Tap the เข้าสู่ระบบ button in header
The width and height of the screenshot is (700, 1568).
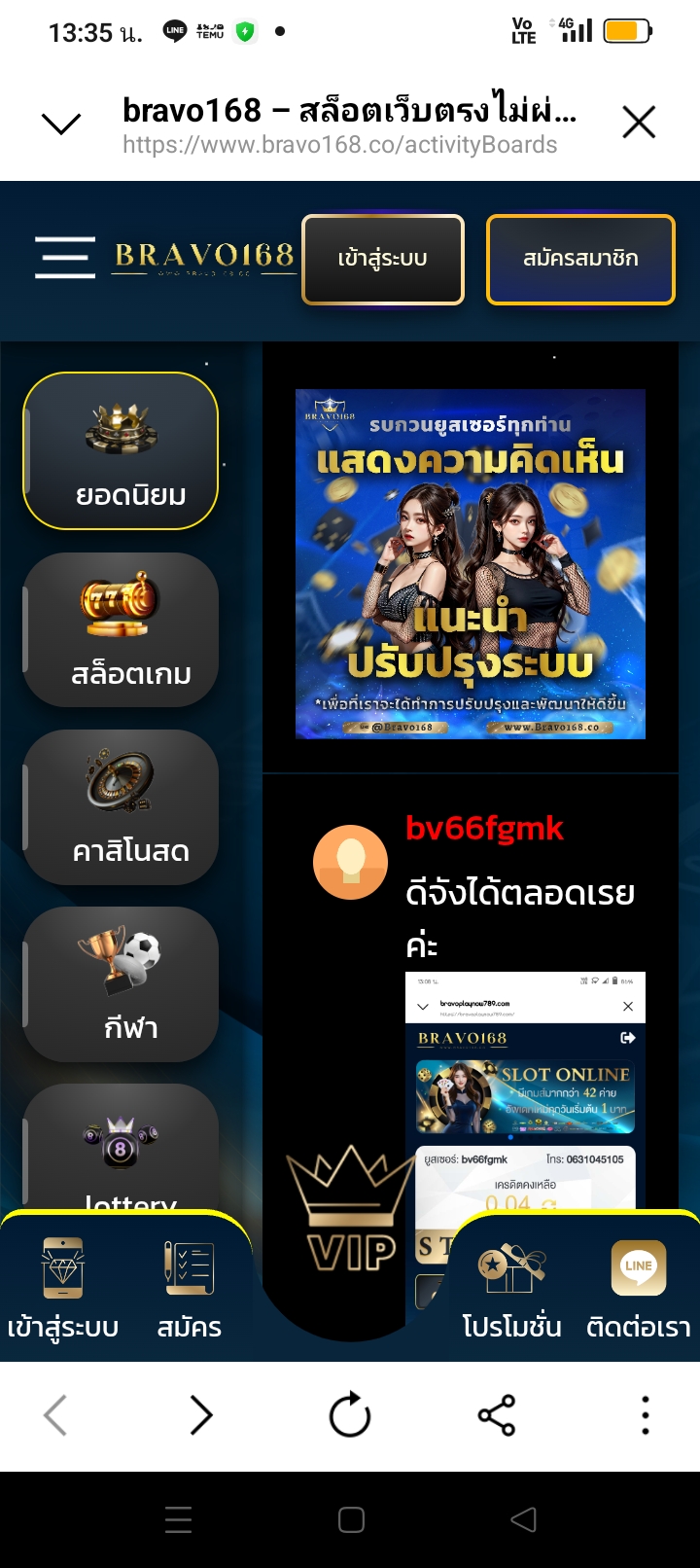(x=383, y=260)
